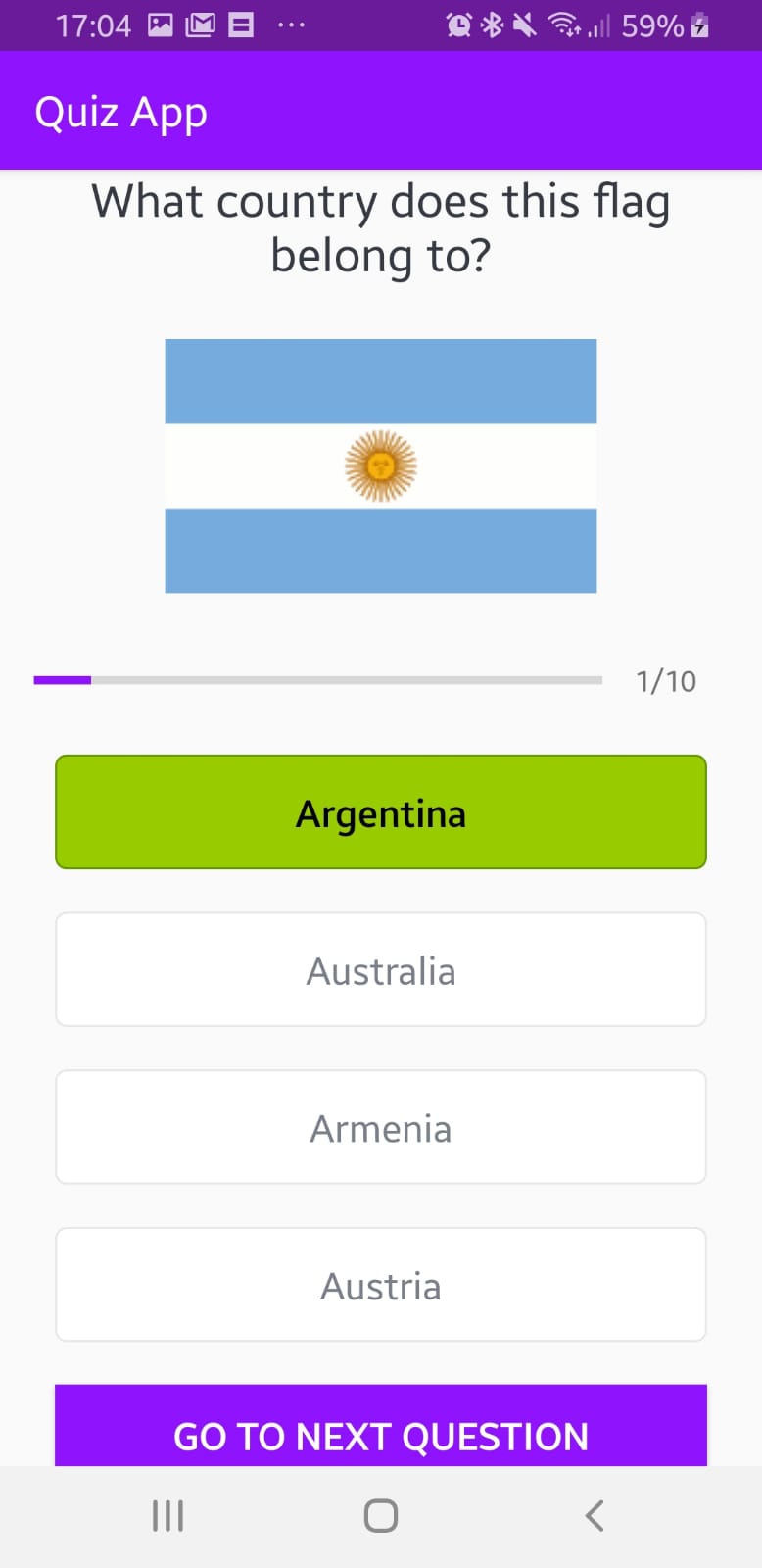762x1568 pixels.
Task: Open the document notification icon
Action: pyautogui.click(x=241, y=24)
